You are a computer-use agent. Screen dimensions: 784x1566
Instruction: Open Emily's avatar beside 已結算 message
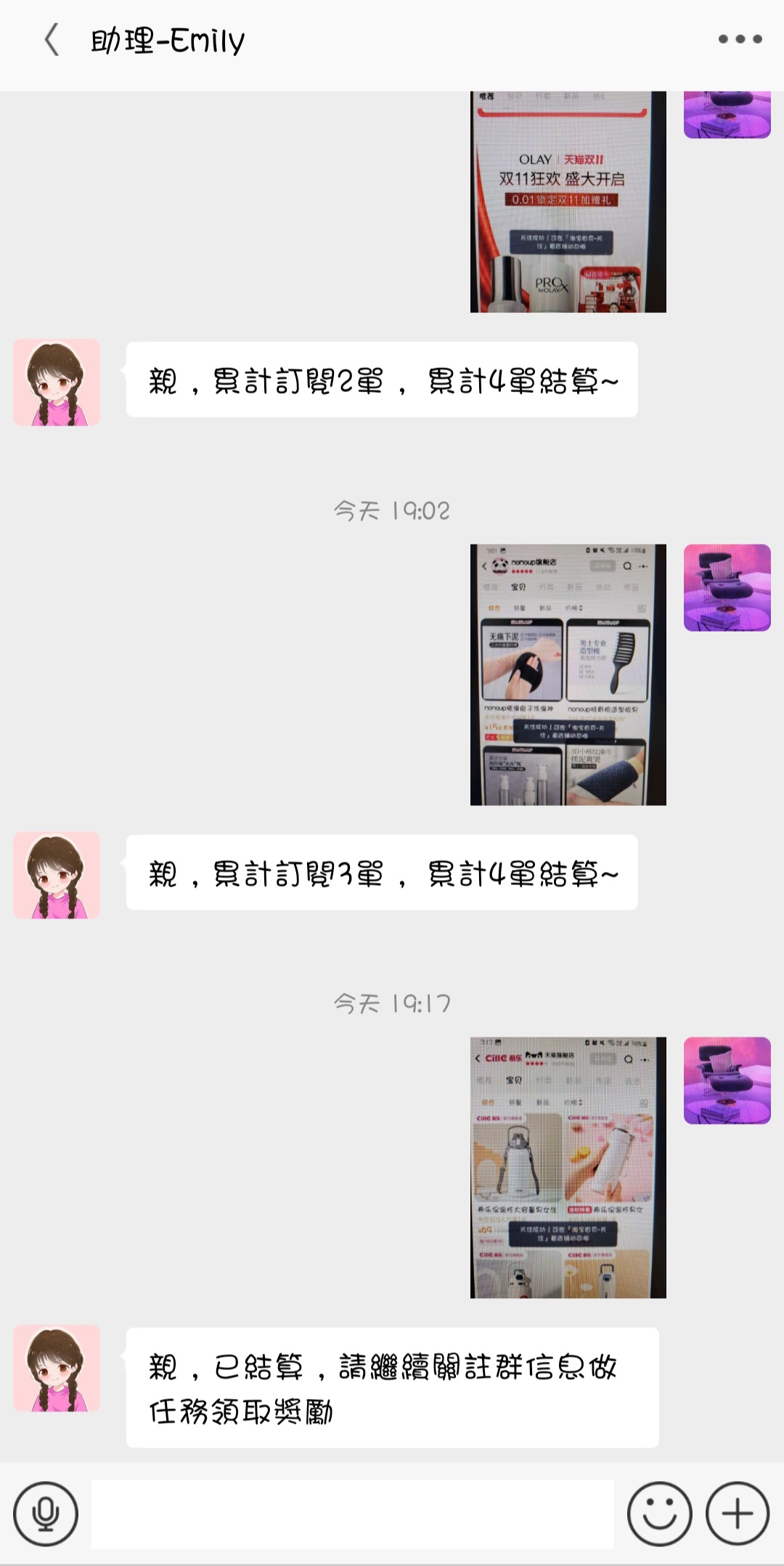coord(57,1368)
